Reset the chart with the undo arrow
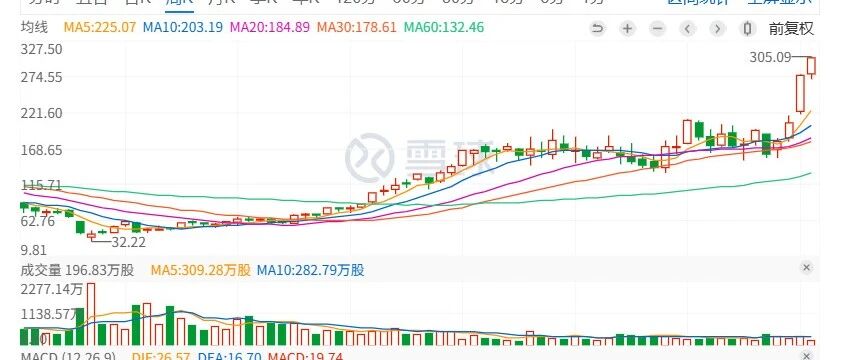The image size is (845, 360). [x=597, y=29]
